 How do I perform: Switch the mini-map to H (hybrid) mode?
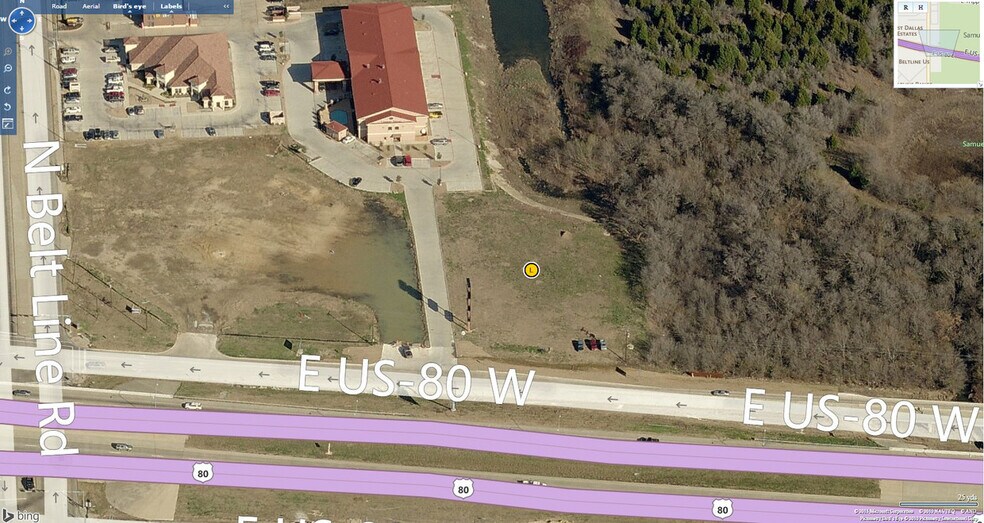[920, 7]
